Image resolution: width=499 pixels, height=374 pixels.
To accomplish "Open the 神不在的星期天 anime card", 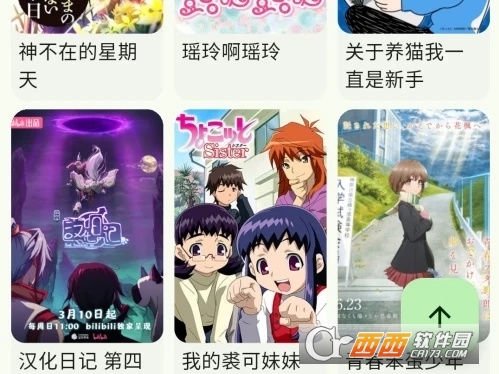I will (x=87, y=50).
